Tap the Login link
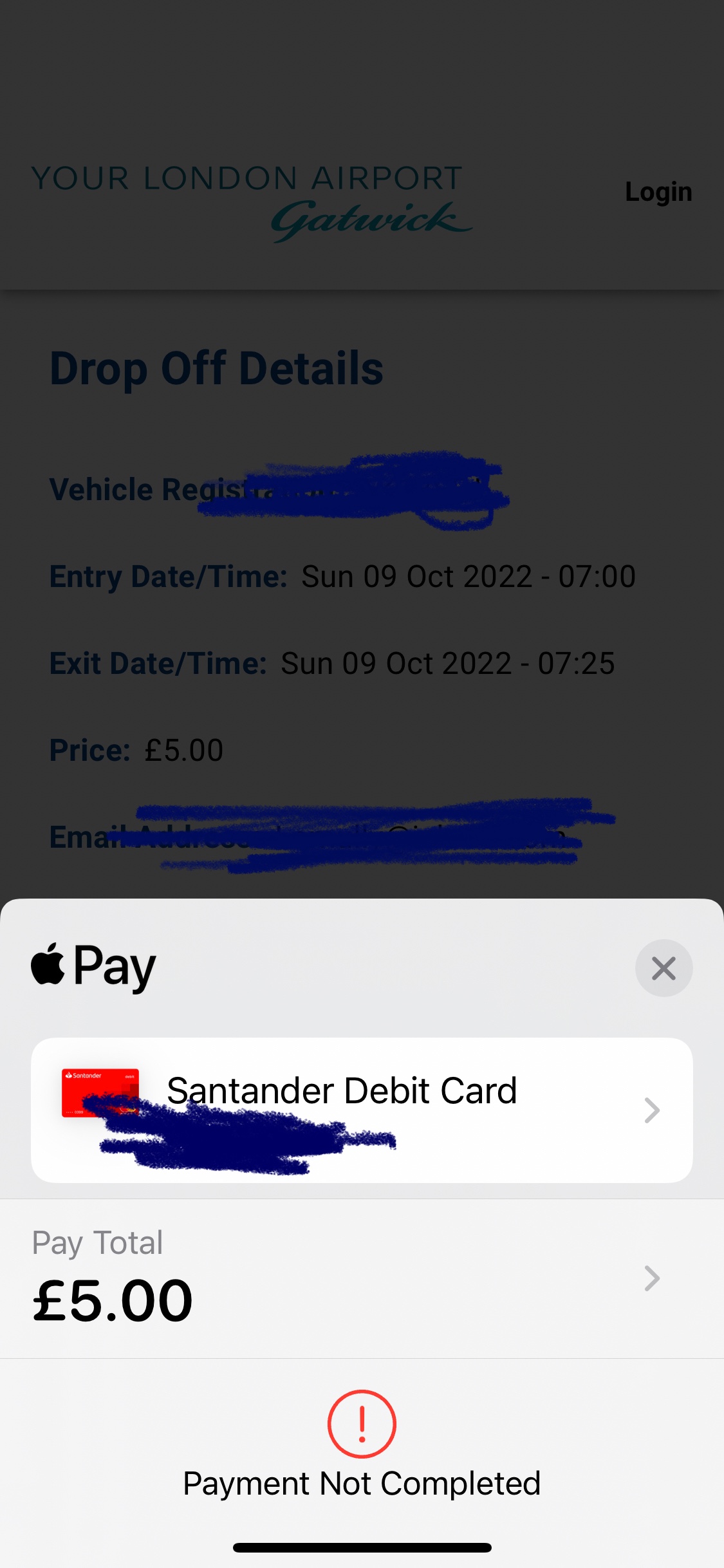Screen dimensions: 724x1568 pyautogui.click(x=658, y=192)
